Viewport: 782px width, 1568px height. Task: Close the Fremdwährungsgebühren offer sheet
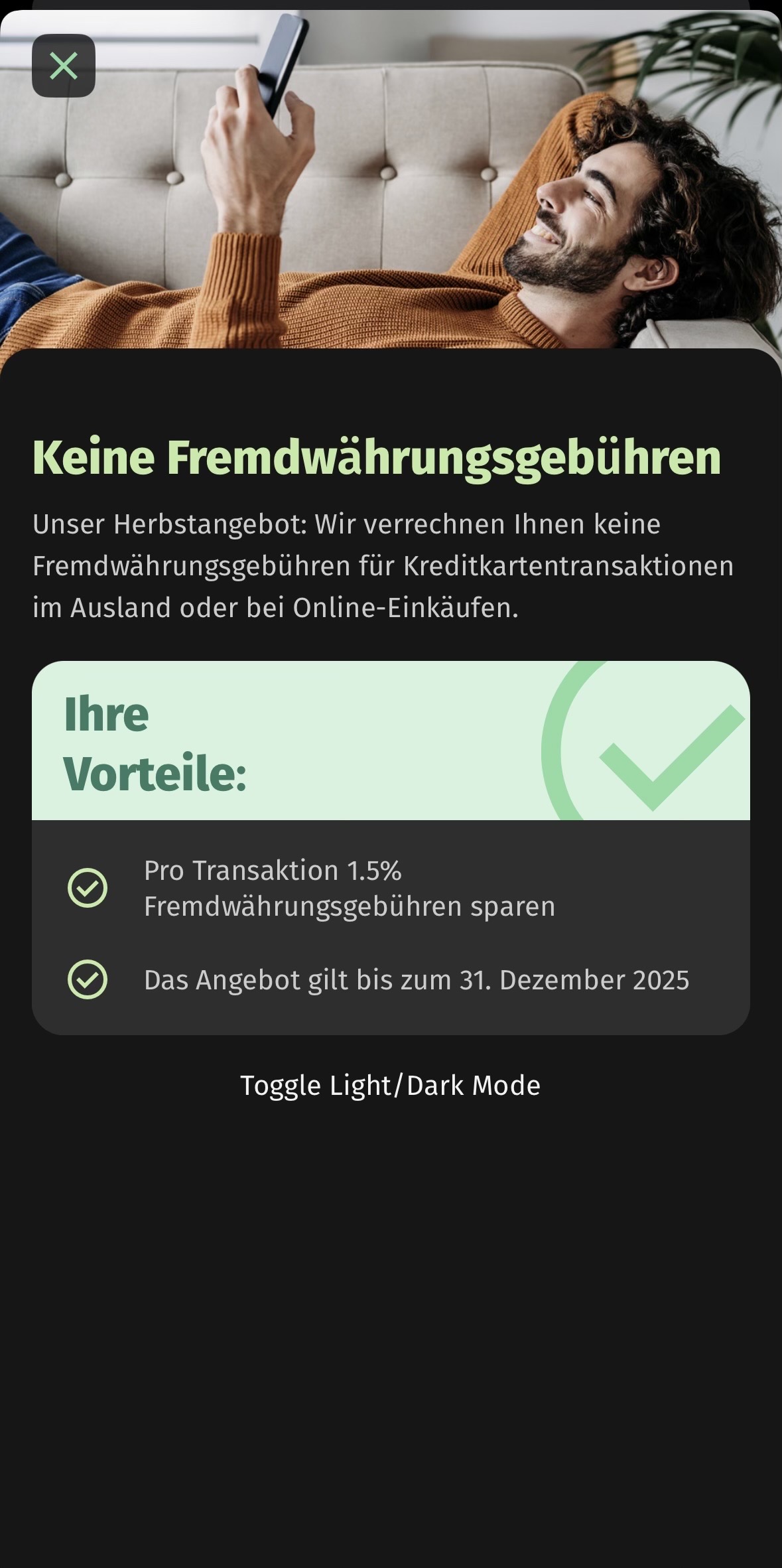coord(64,66)
